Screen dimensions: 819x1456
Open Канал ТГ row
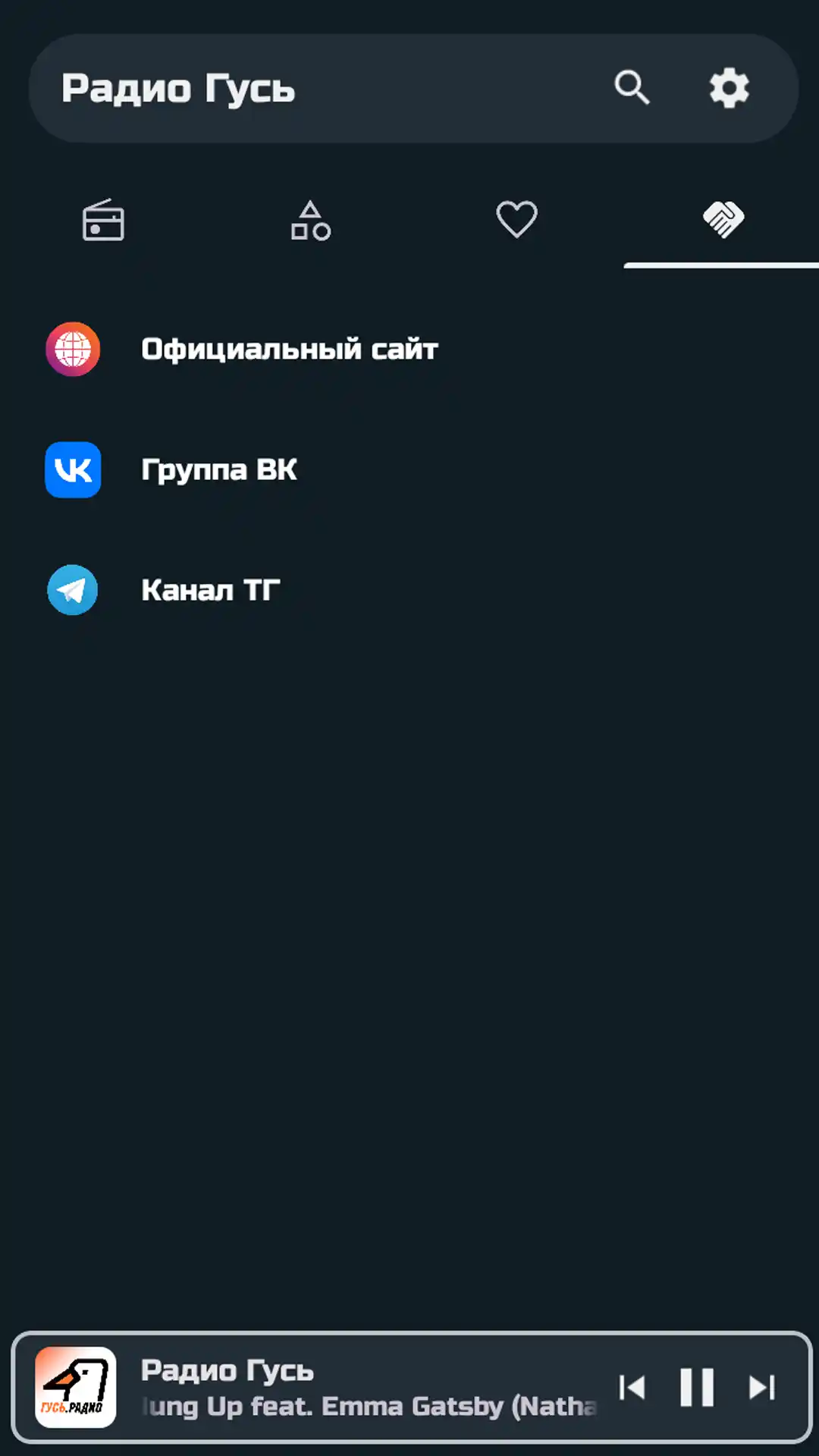click(210, 590)
